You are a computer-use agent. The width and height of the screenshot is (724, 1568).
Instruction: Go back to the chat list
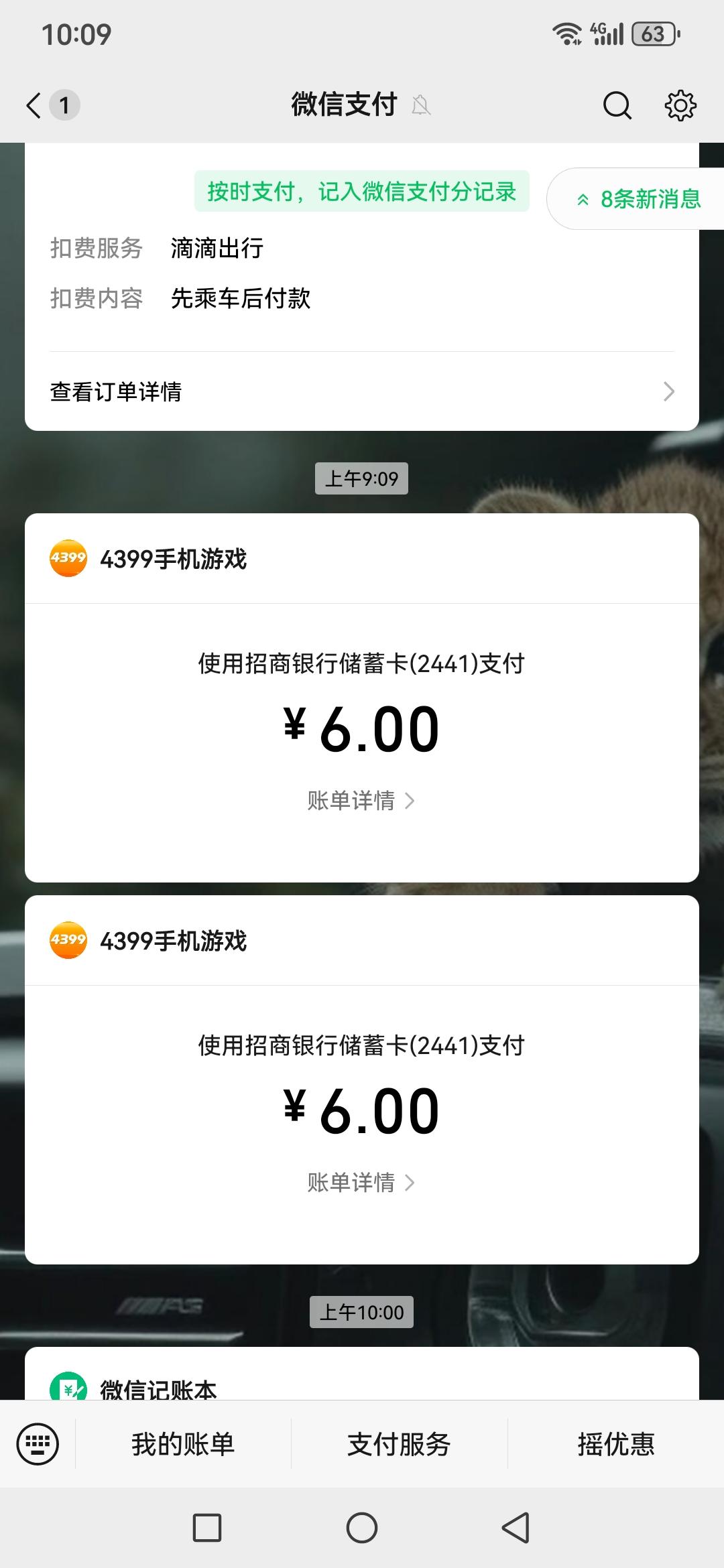[35, 105]
